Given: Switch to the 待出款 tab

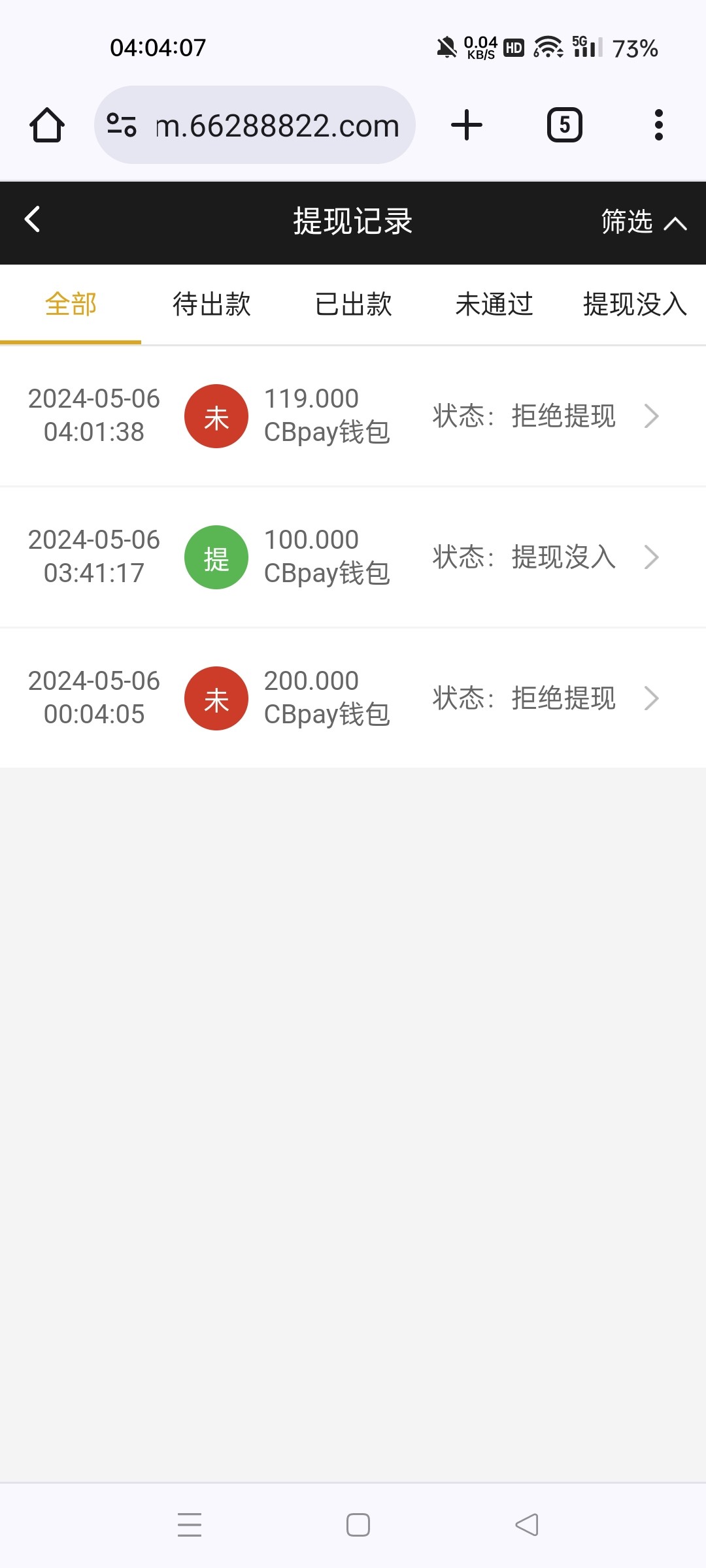Looking at the screenshot, I should [x=212, y=304].
